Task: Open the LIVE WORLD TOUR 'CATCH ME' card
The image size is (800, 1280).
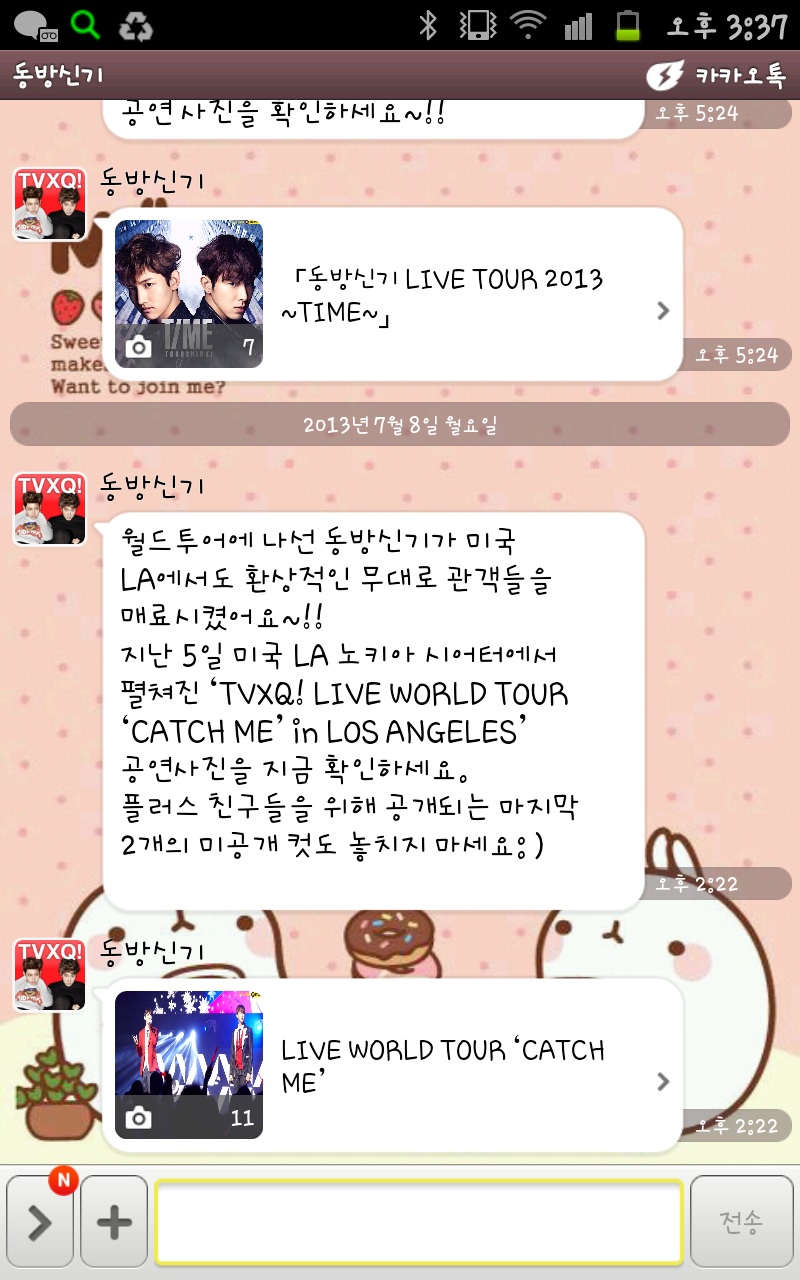Action: click(x=392, y=1065)
